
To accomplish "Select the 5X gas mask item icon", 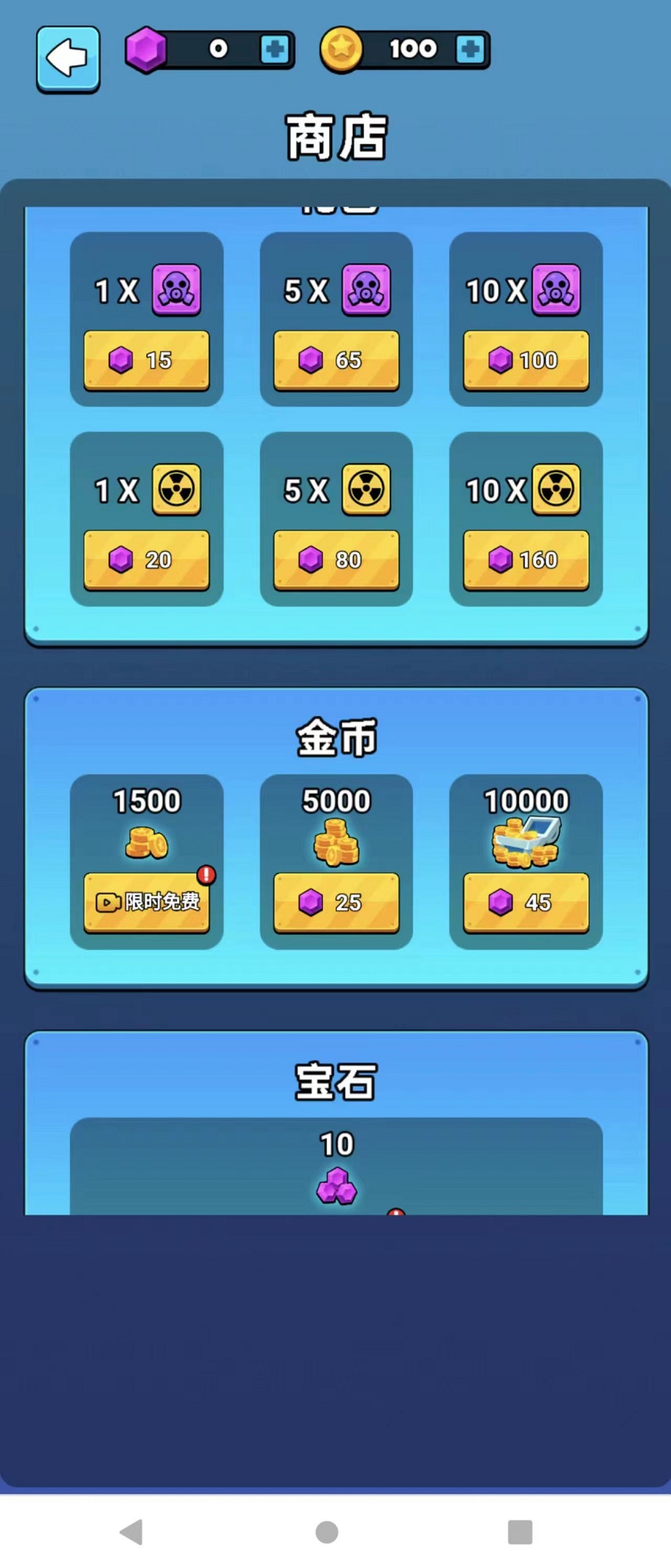I will (x=367, y=289).
